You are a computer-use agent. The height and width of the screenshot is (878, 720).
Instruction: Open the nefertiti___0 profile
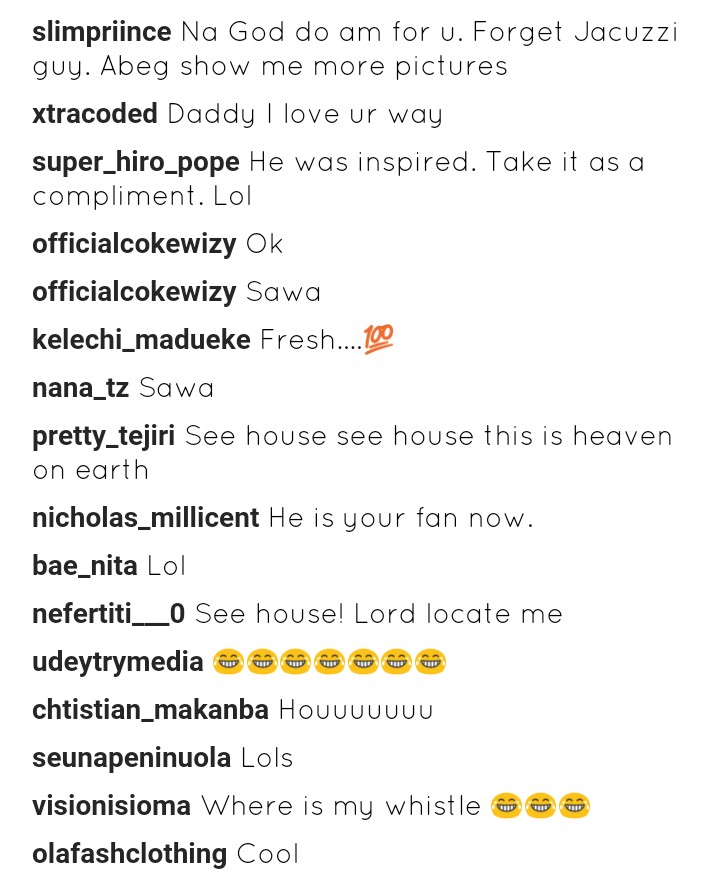109,614
